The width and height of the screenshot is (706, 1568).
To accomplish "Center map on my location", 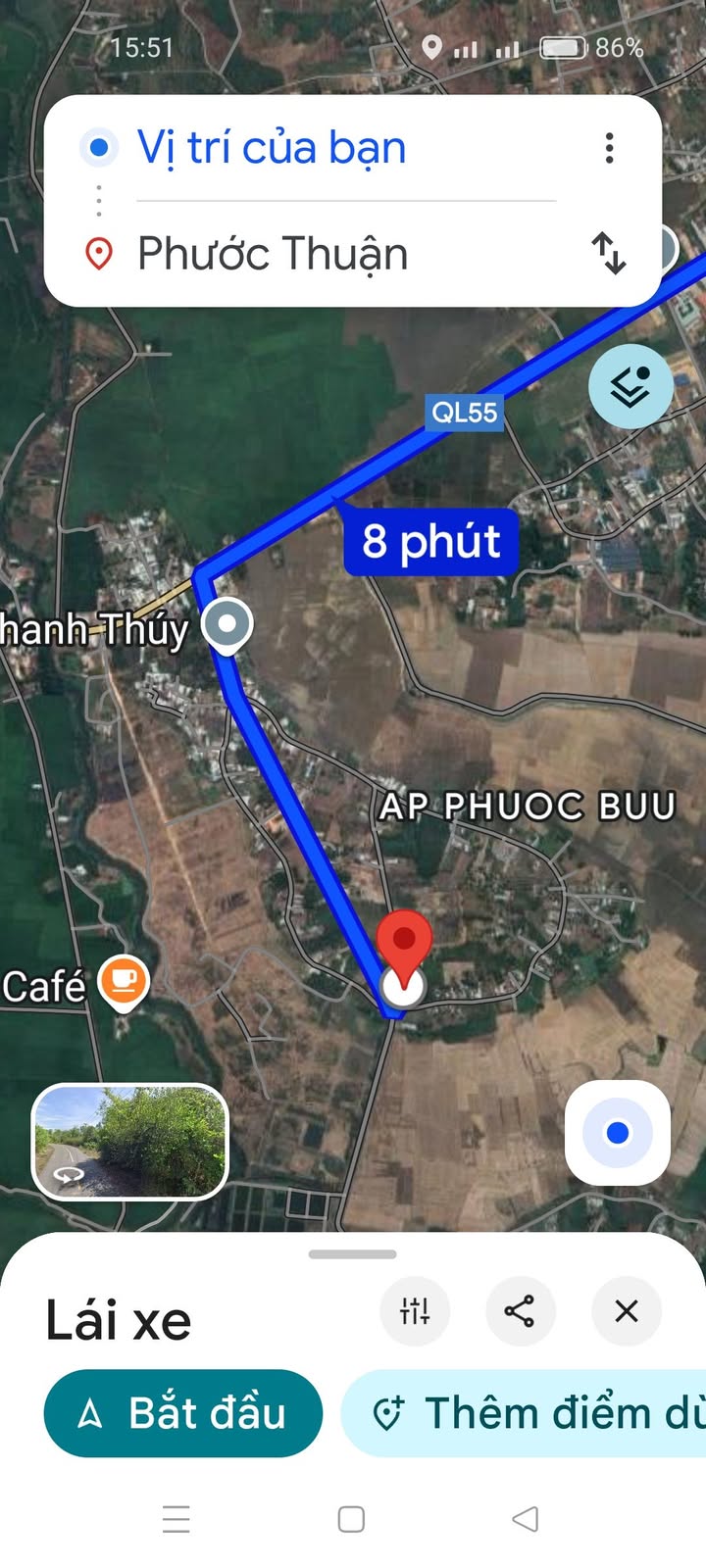I will tap(617, 1133).
